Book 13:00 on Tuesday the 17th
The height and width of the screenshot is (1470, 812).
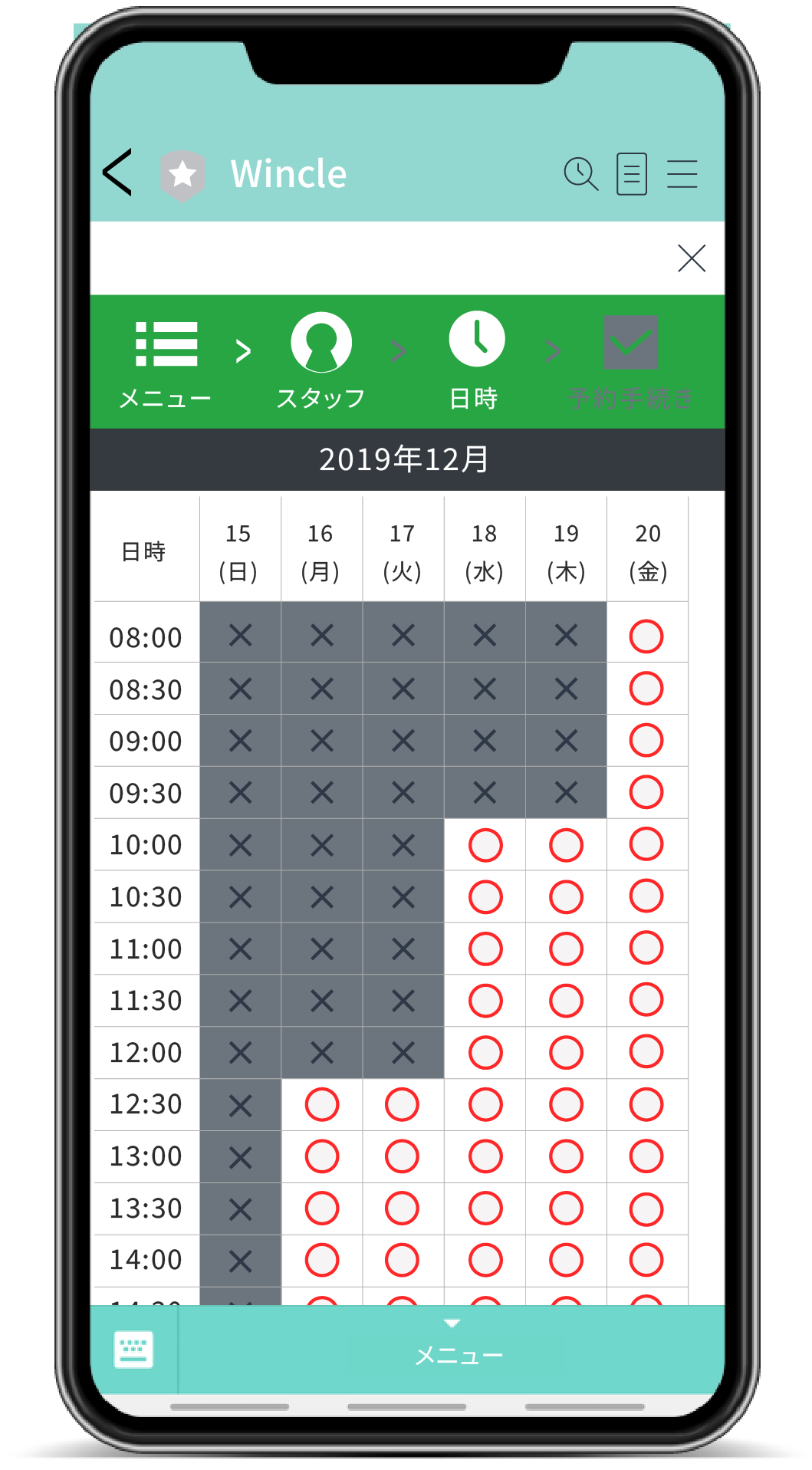[x=402, y=1157]
